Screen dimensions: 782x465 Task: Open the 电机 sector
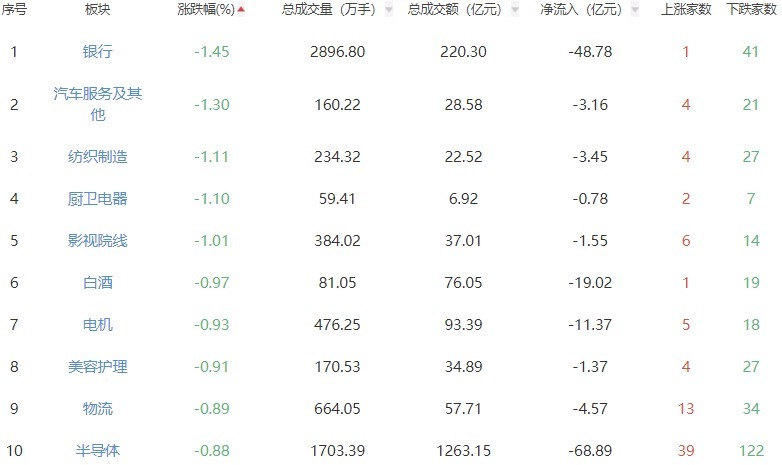click(98, 324)
